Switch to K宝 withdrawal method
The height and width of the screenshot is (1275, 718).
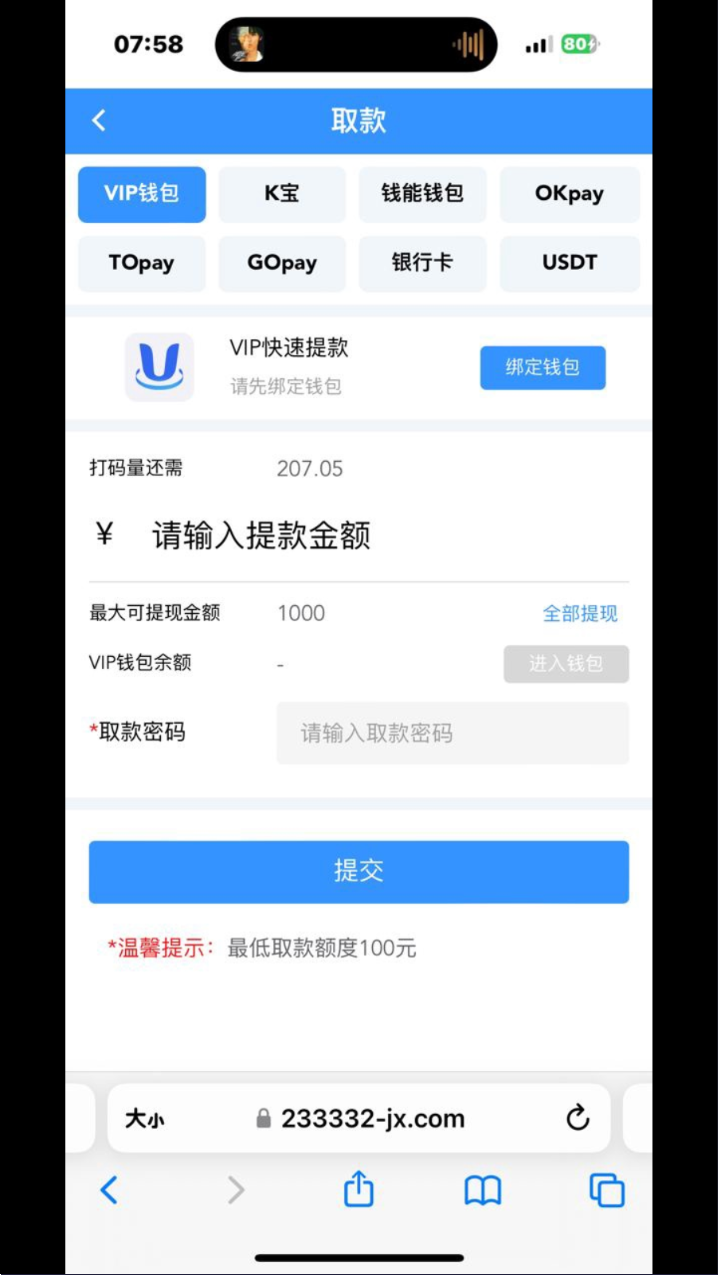click(282, 193)
